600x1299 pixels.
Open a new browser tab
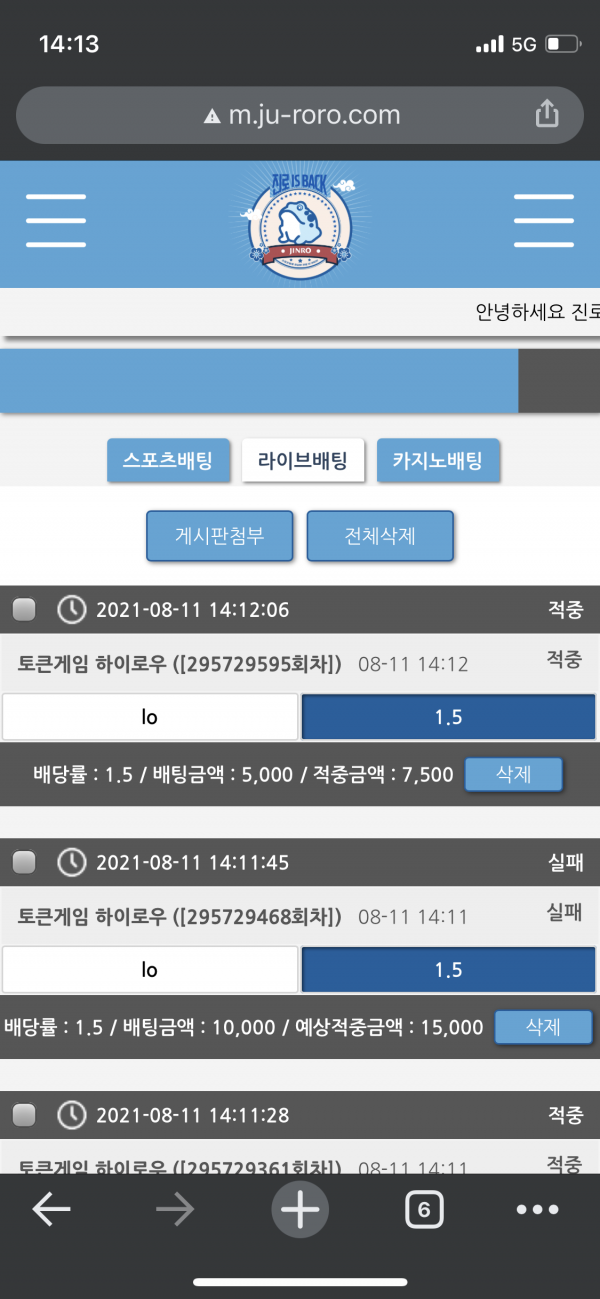coord(300,1210)
